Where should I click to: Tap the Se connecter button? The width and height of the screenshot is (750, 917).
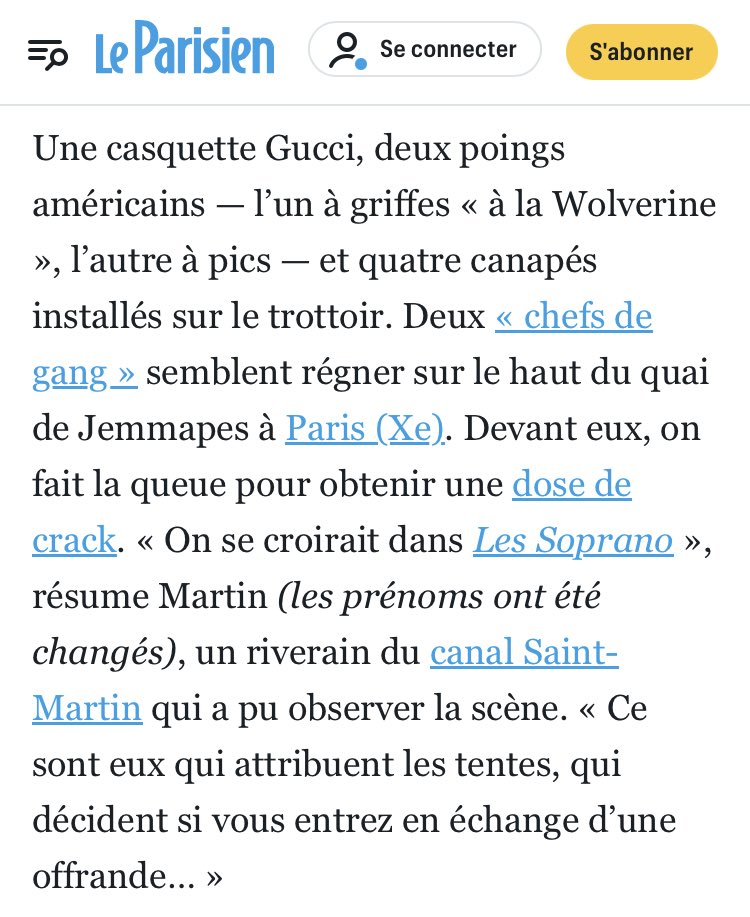tap(425, 50)
